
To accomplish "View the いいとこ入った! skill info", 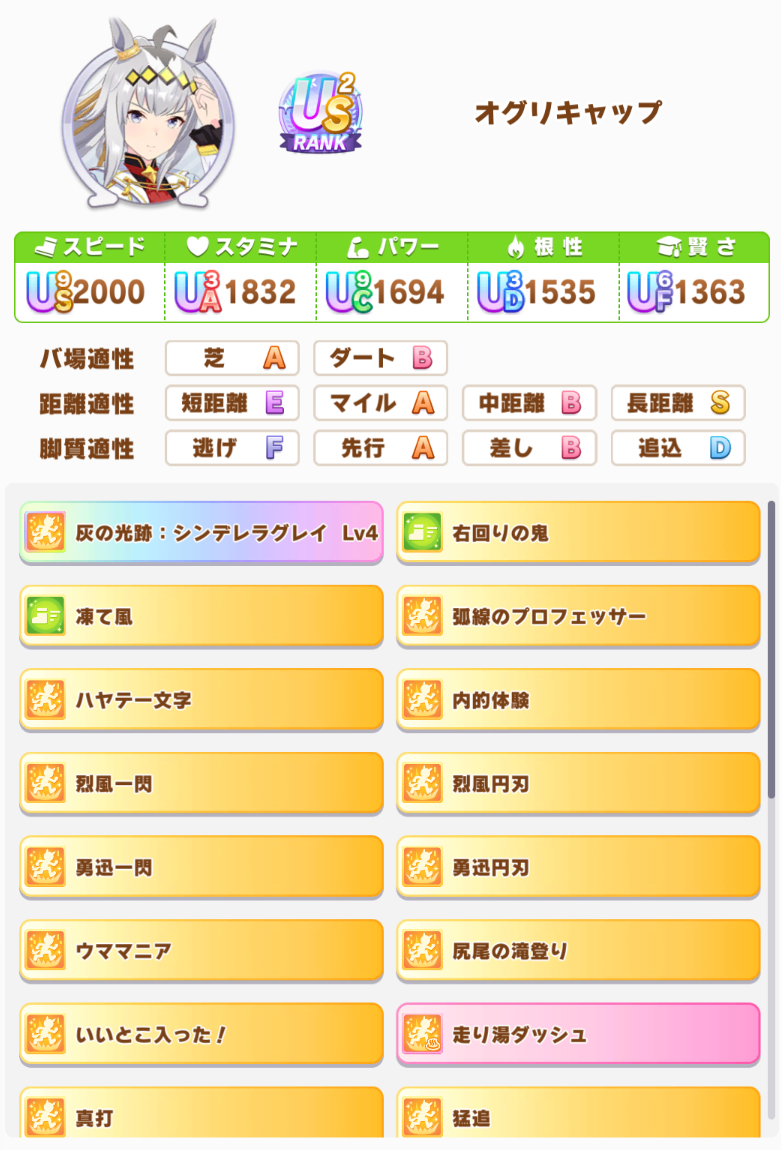I will pos(201,1034).
